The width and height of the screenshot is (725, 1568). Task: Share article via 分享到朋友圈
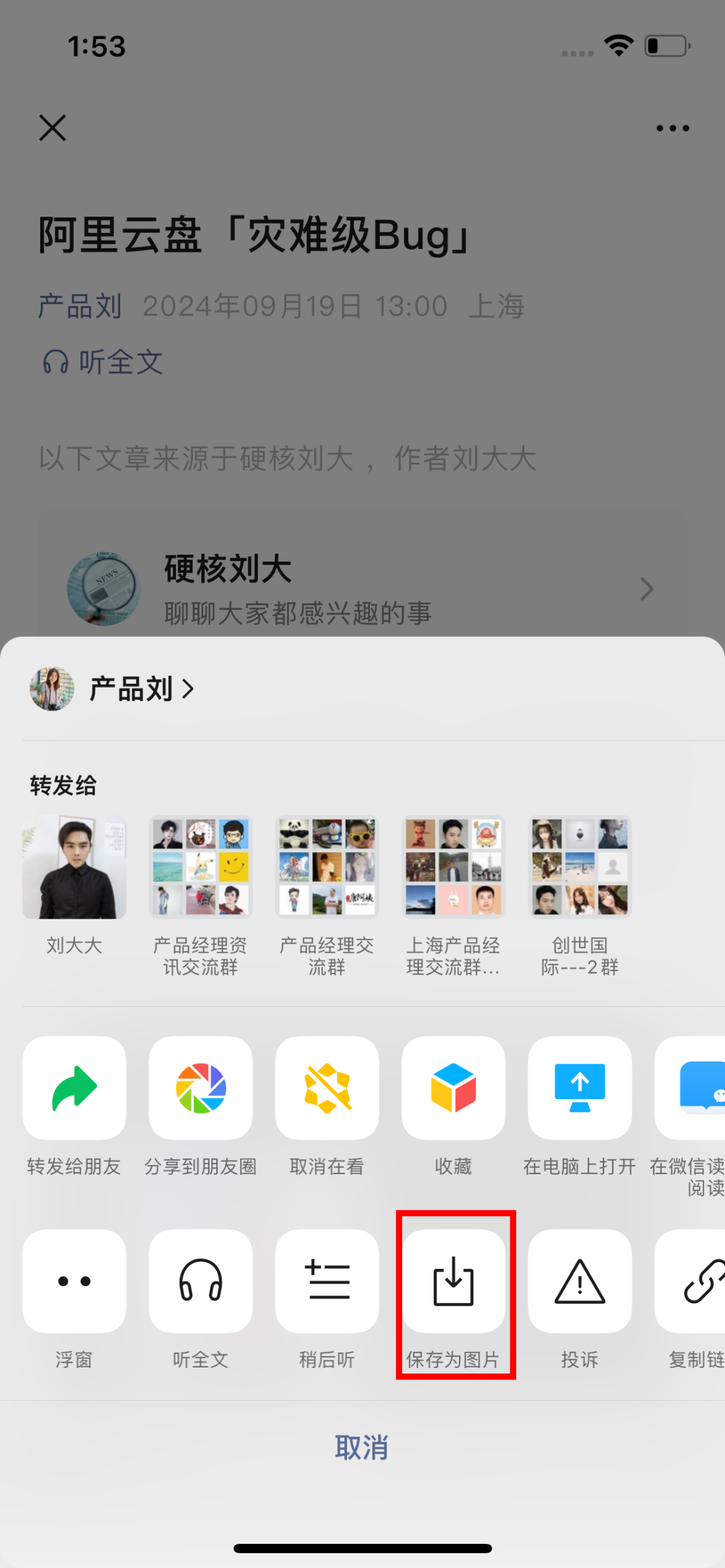201,1088
